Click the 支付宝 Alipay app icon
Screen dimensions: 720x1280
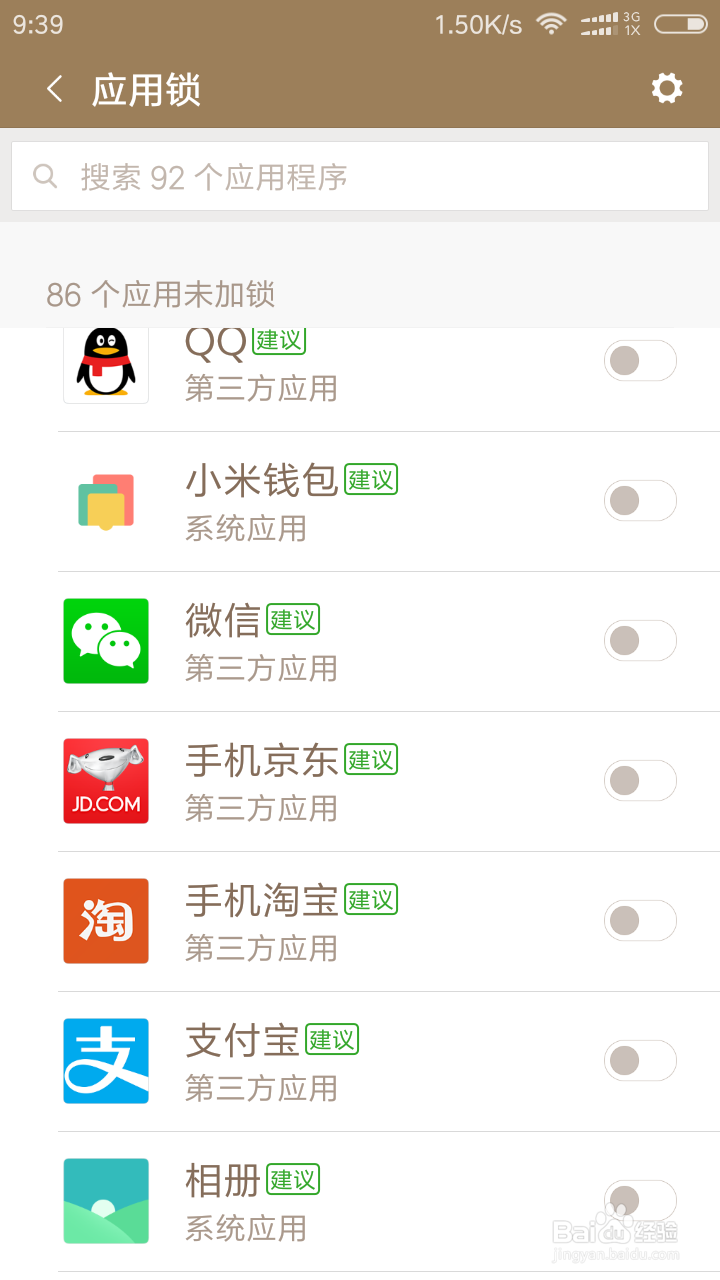click(x=105, y=1060)
